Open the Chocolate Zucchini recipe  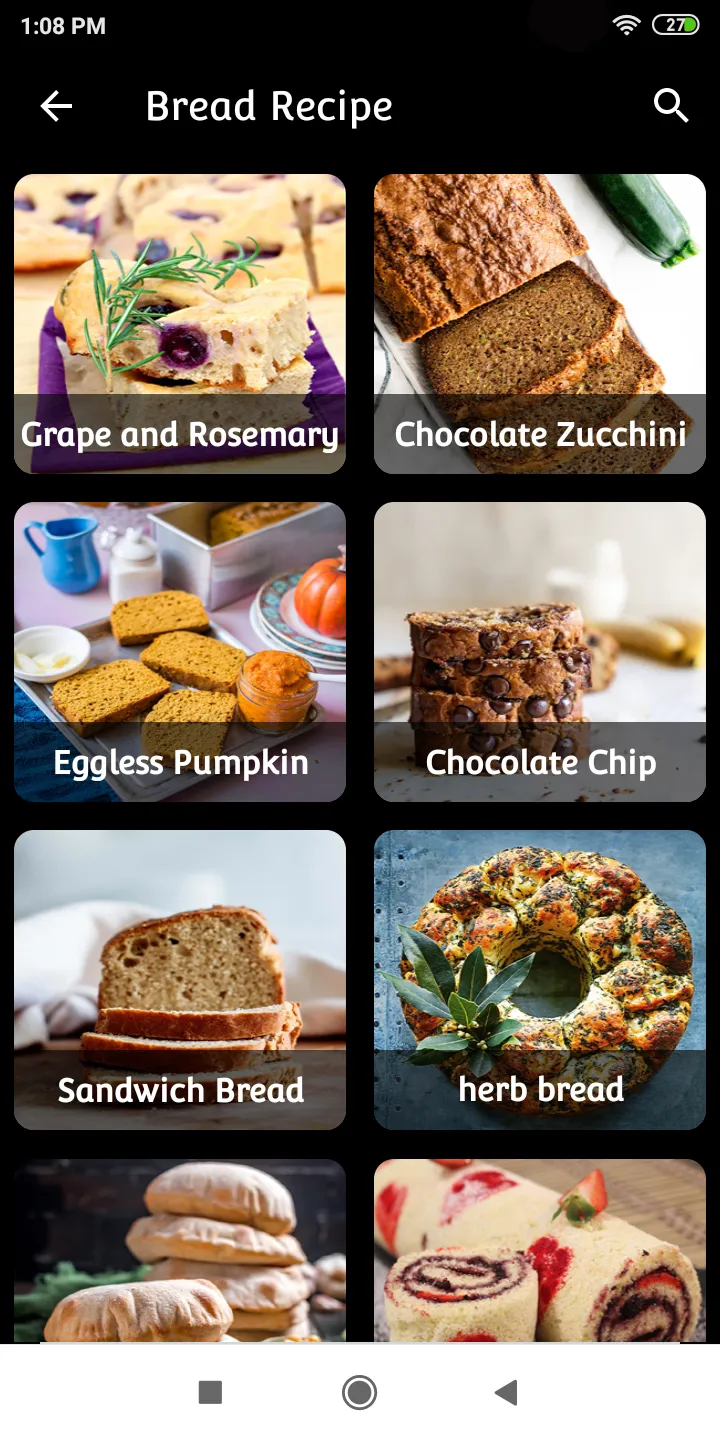point(540,324)
